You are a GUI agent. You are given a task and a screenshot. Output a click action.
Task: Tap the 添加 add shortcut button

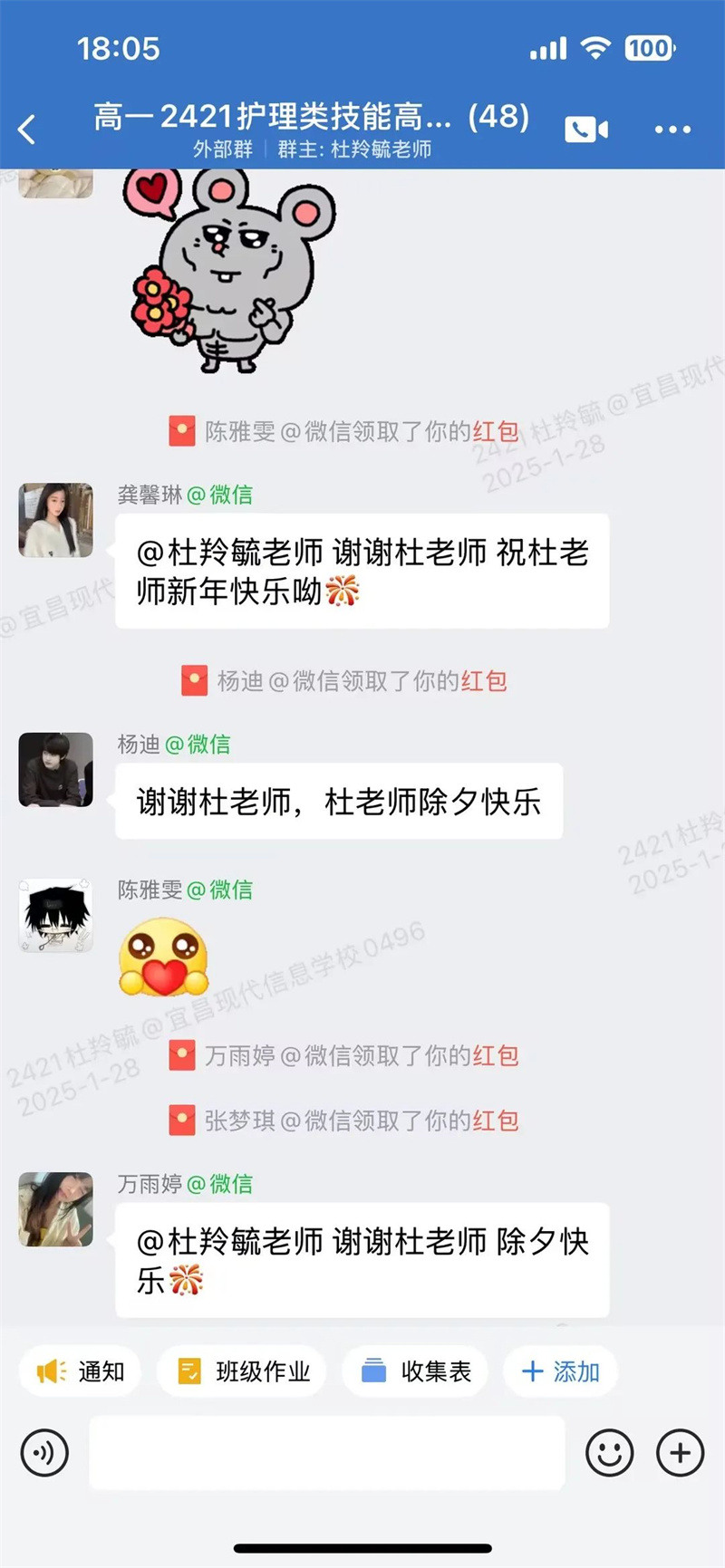click(561, 1371)
